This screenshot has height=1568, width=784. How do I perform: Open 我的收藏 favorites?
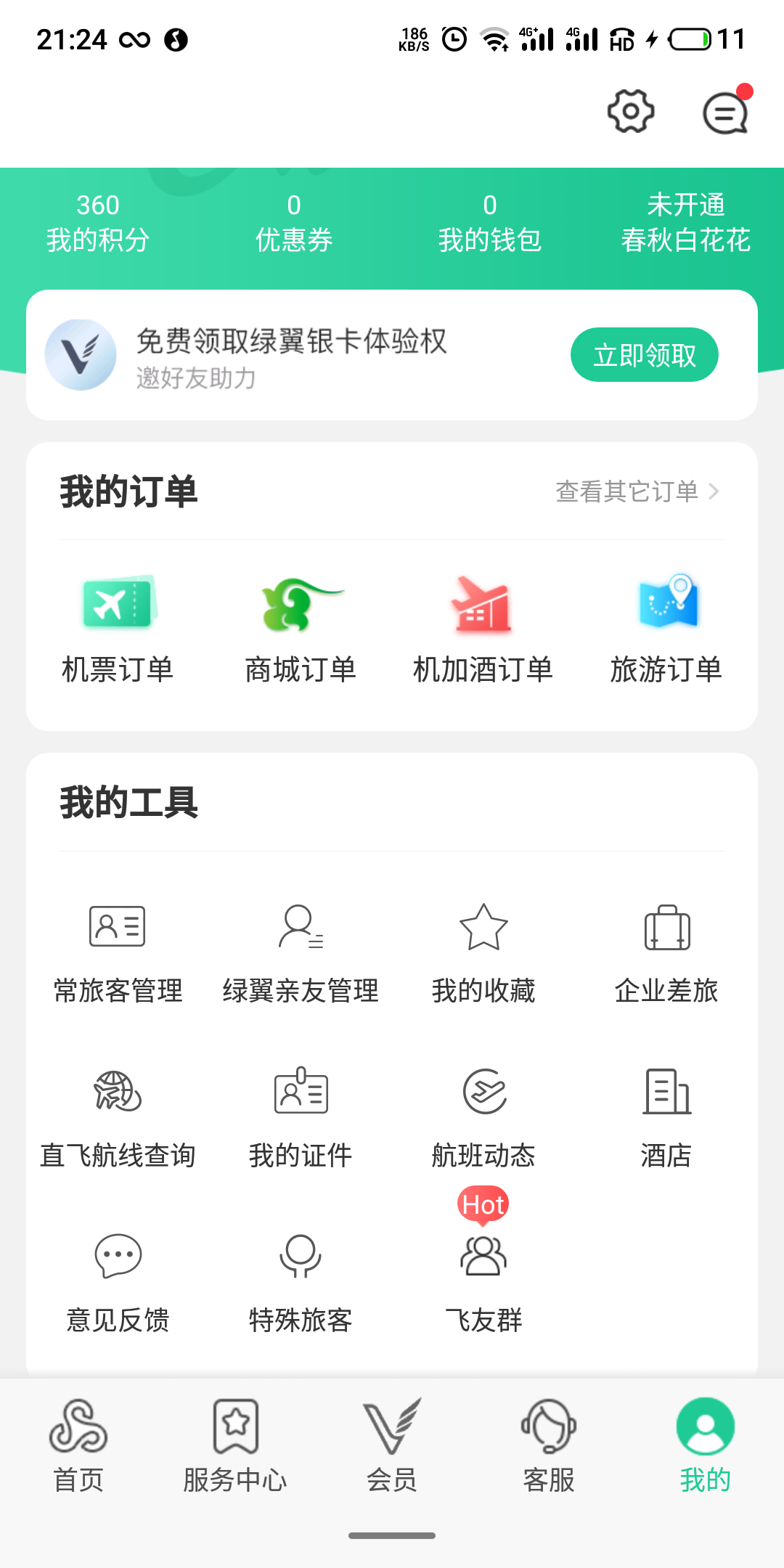click(483, 952)
